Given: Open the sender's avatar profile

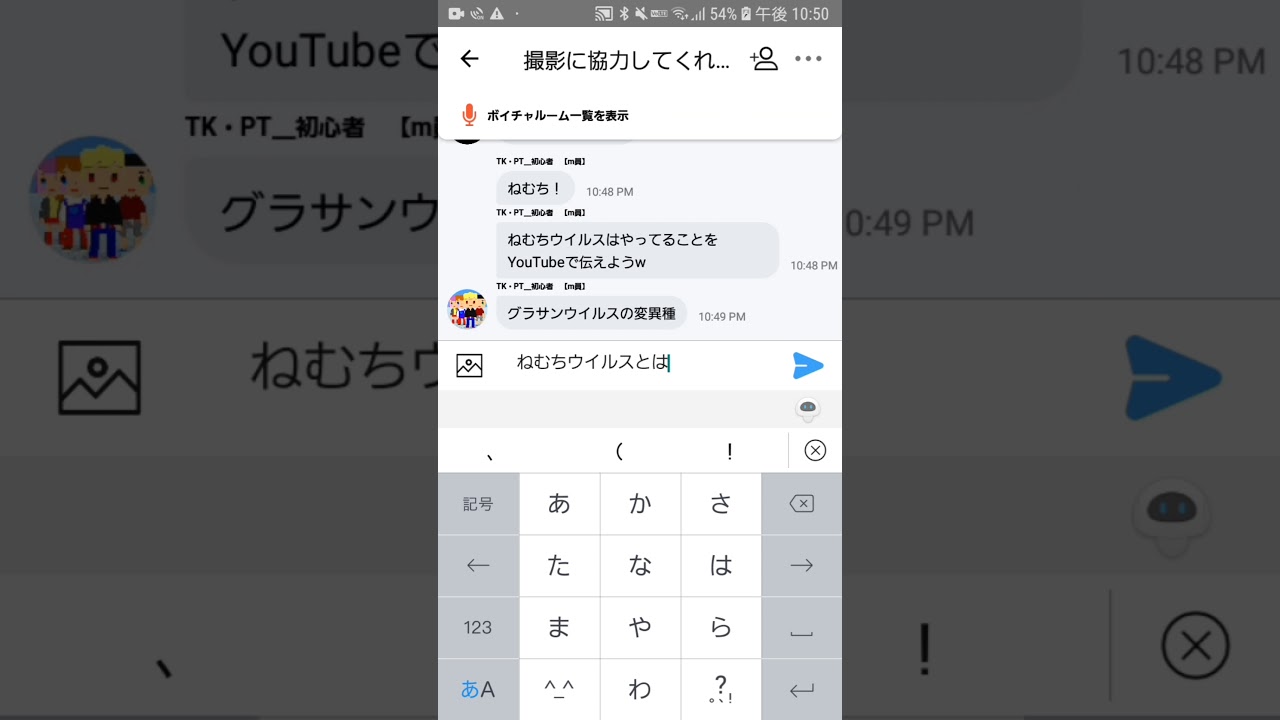Looking at the screenshot, I should pos(467,309).
